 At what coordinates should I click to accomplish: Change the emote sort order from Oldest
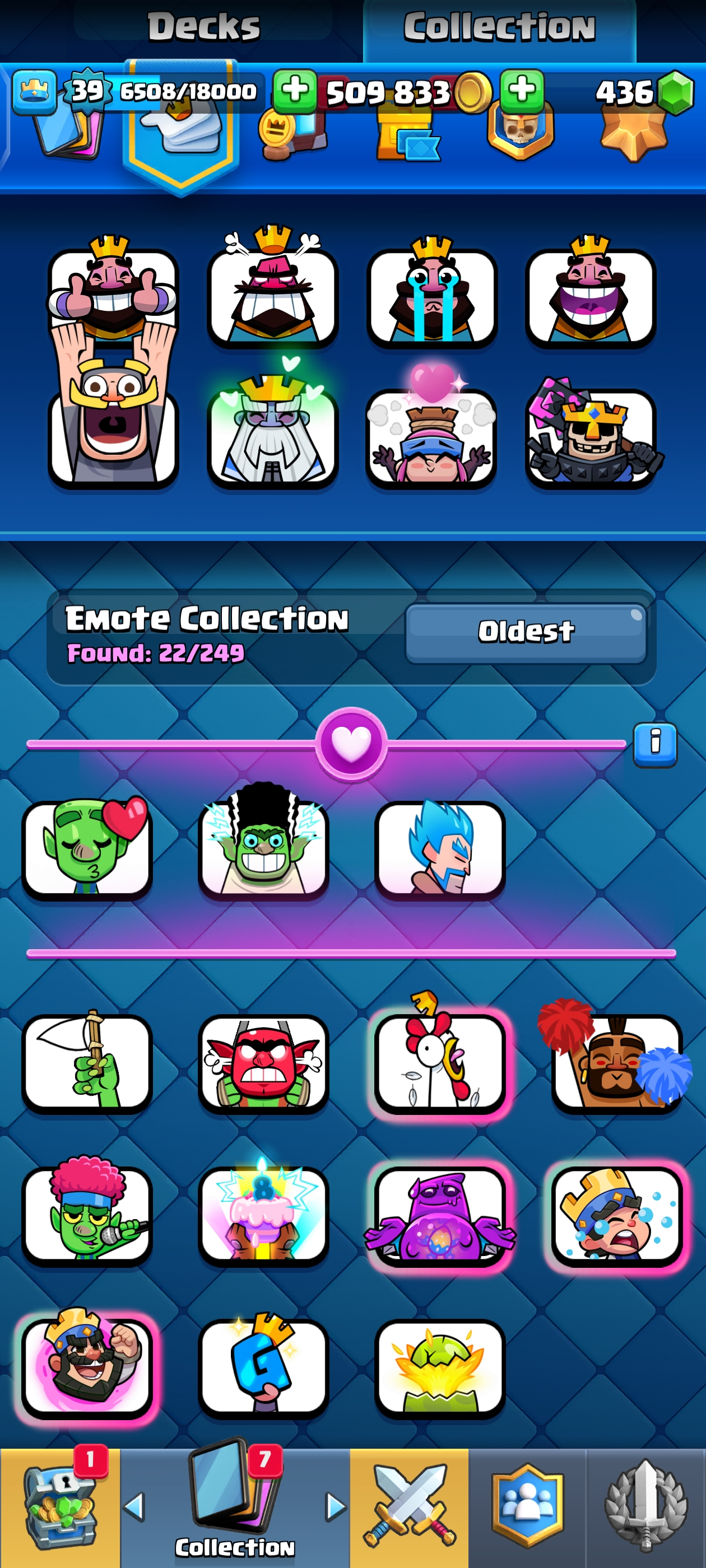tap(525, 632)
